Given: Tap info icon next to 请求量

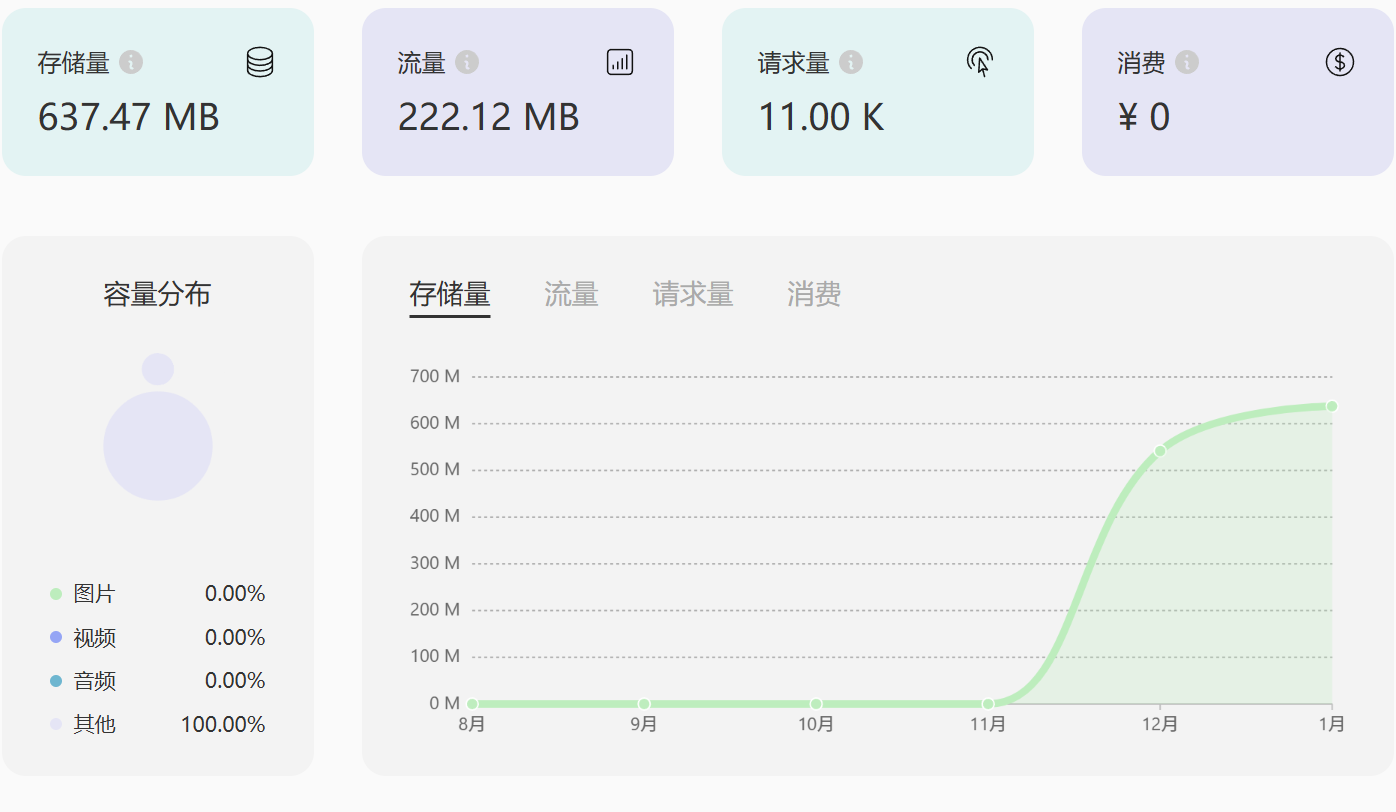Looking at the screenshot, I should (851, 62).
